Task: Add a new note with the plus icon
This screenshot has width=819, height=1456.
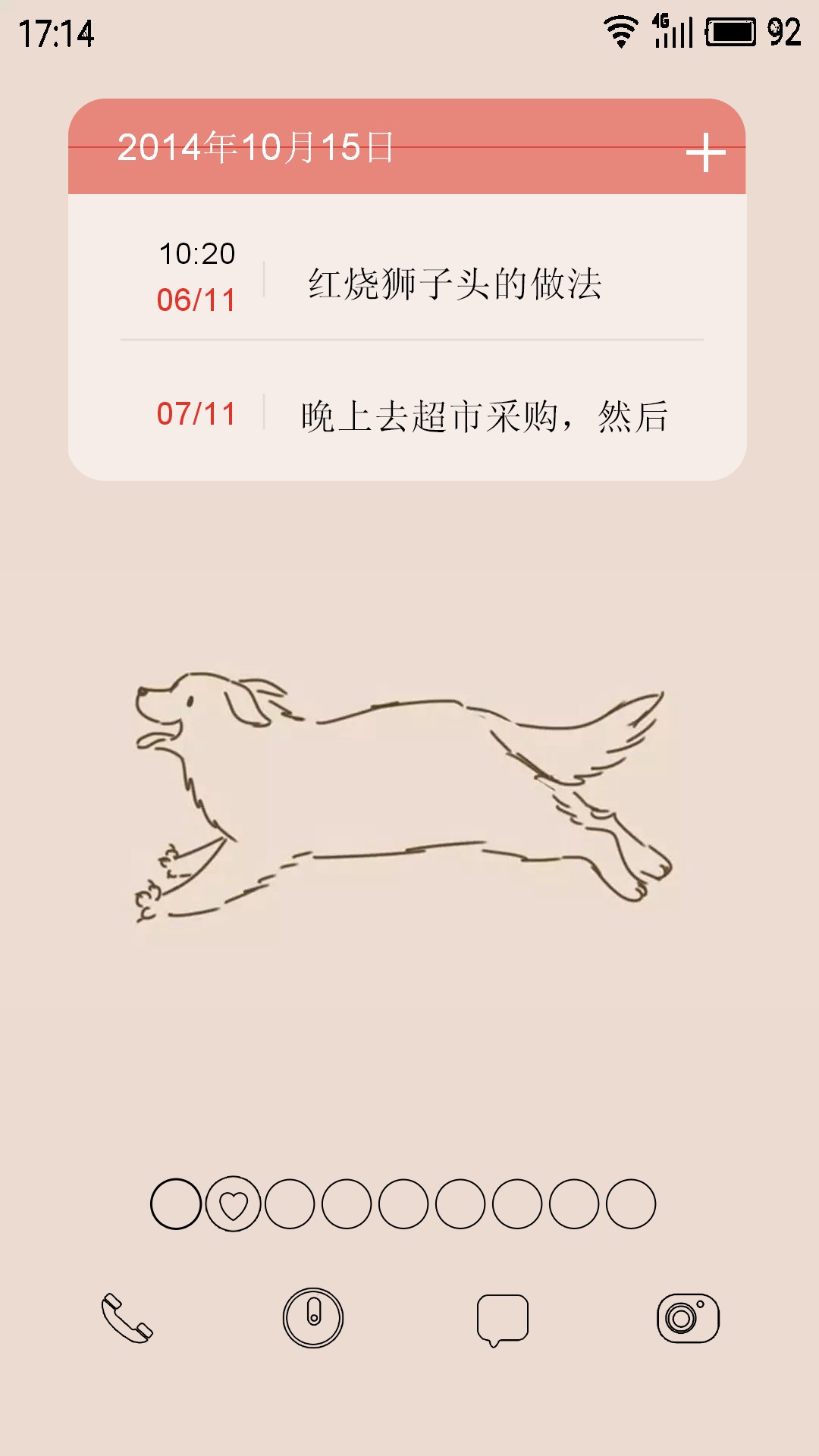Action: pos(705,152)
